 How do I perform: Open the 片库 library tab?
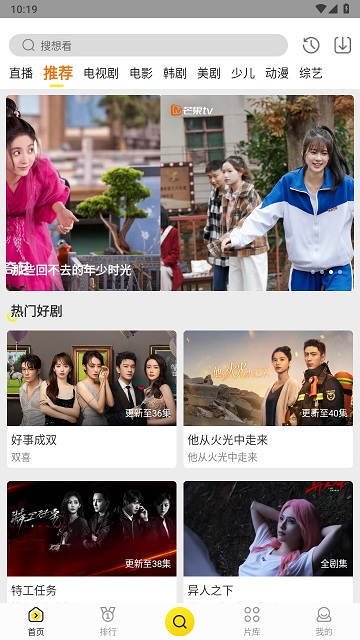[252, 621]
